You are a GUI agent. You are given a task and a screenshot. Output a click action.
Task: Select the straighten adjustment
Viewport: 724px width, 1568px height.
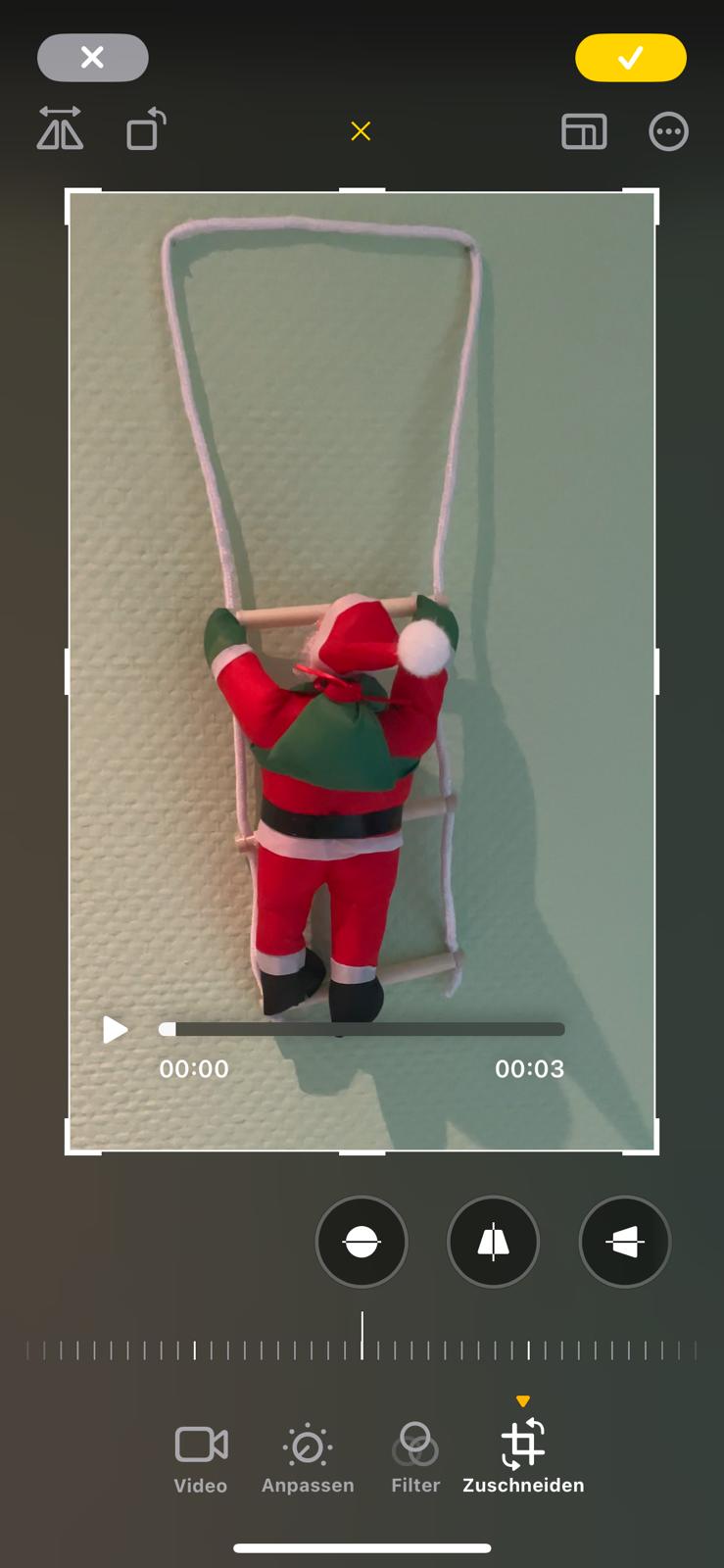click(x=362, y=1242)
